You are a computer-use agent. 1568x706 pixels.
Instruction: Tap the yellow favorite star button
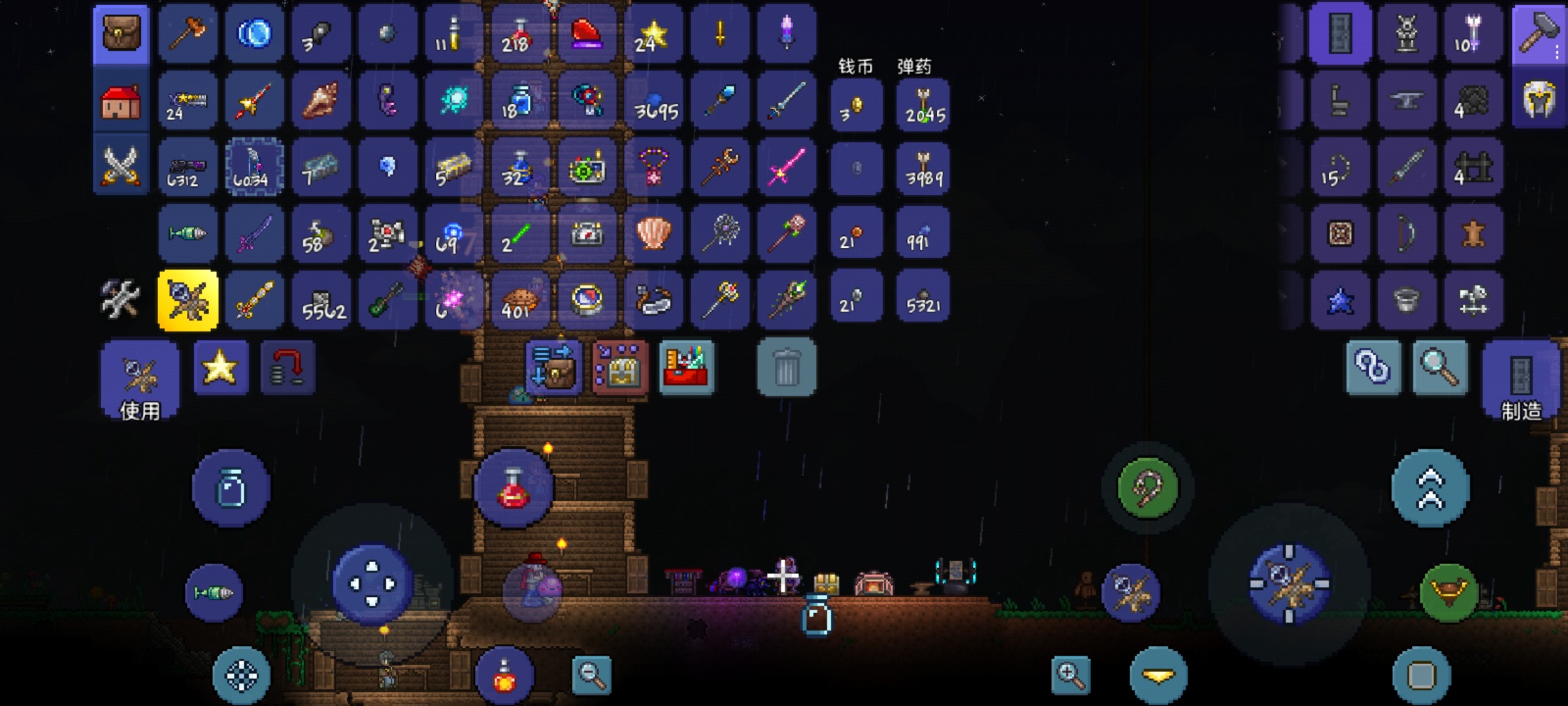tap(221, 367)
